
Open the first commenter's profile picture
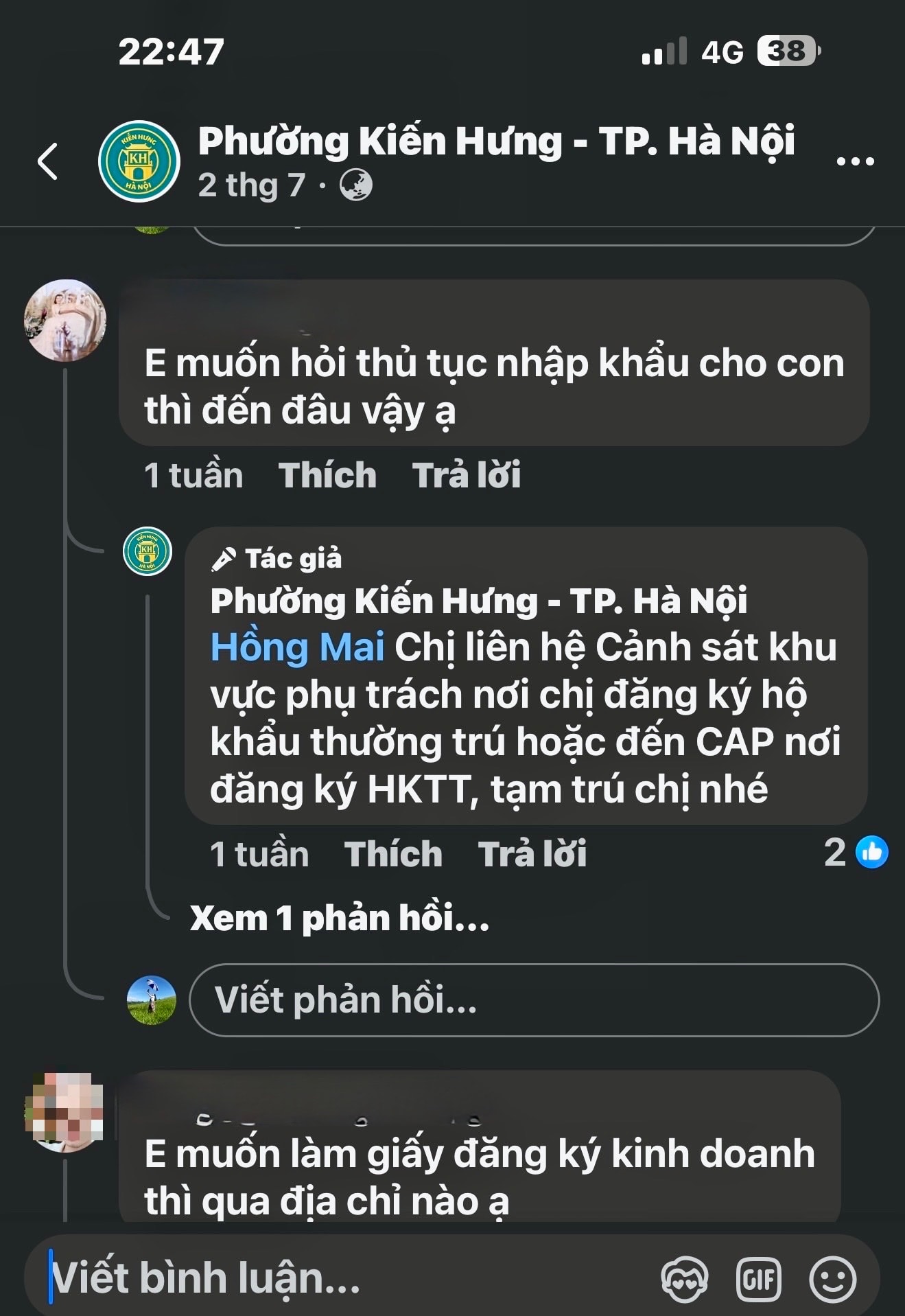(x=65, y=320)
